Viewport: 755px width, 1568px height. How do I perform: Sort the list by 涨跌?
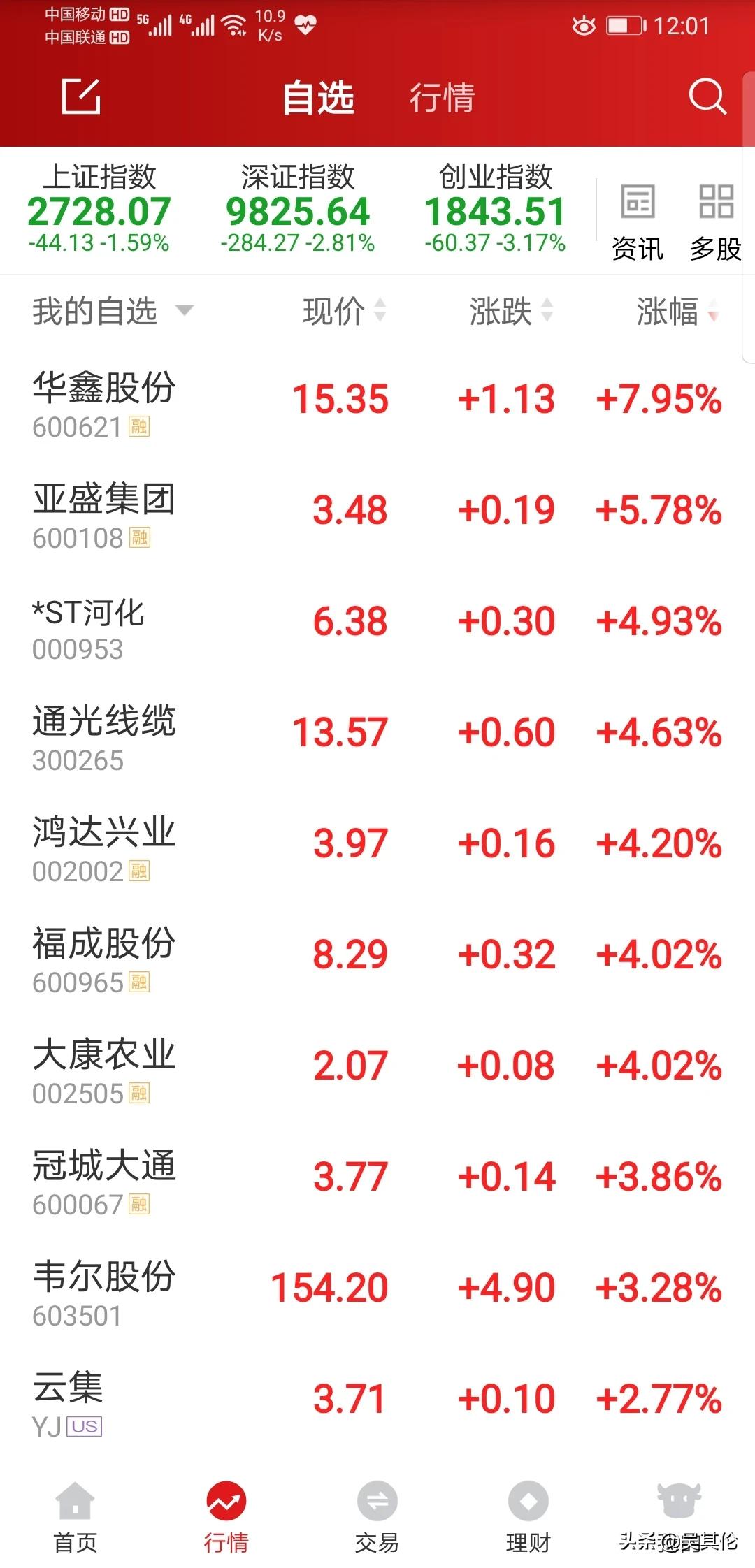coord(511,311)
